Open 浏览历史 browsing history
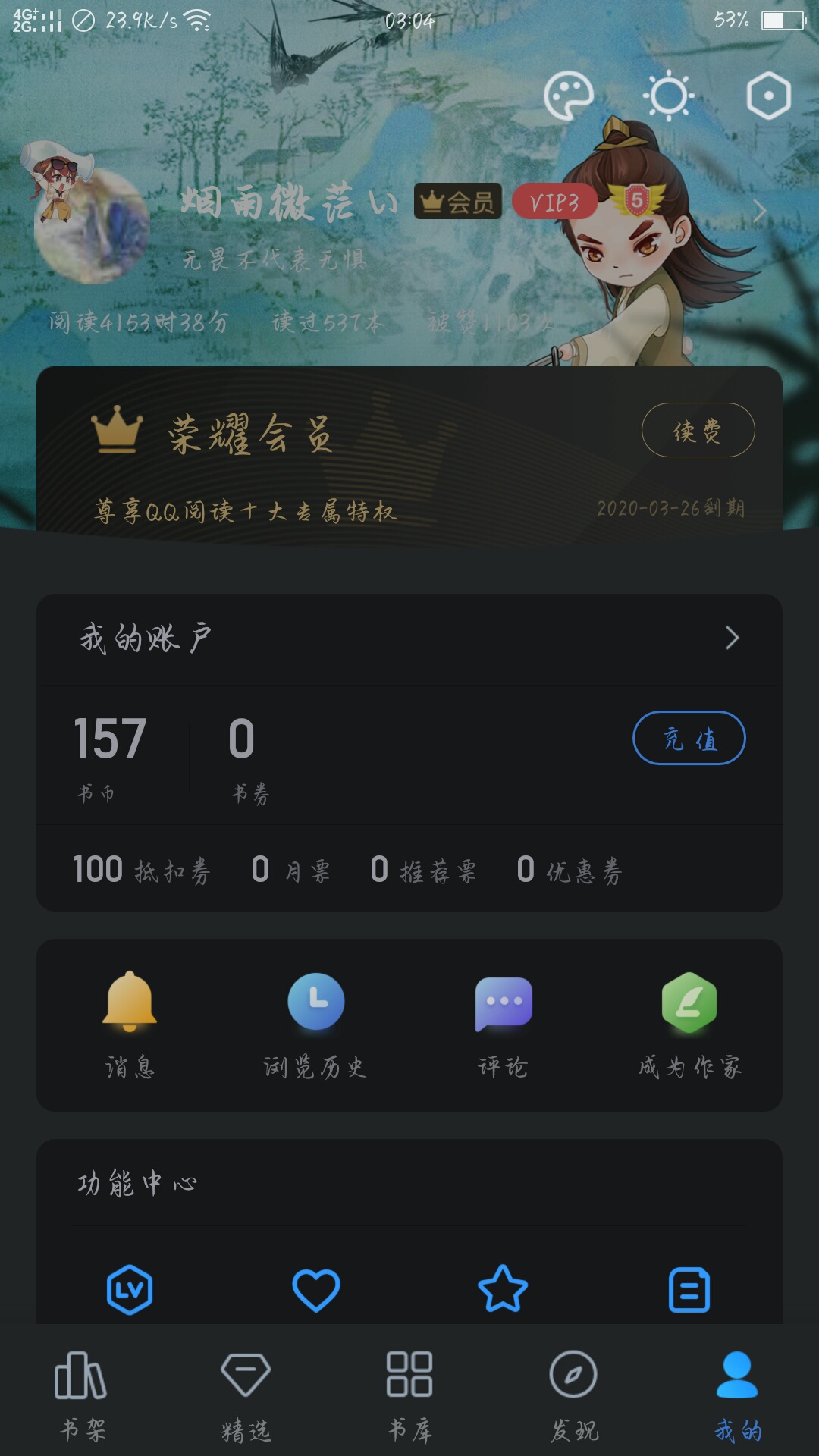This screenshot has width=819, height=1456. click(315, 1025)
